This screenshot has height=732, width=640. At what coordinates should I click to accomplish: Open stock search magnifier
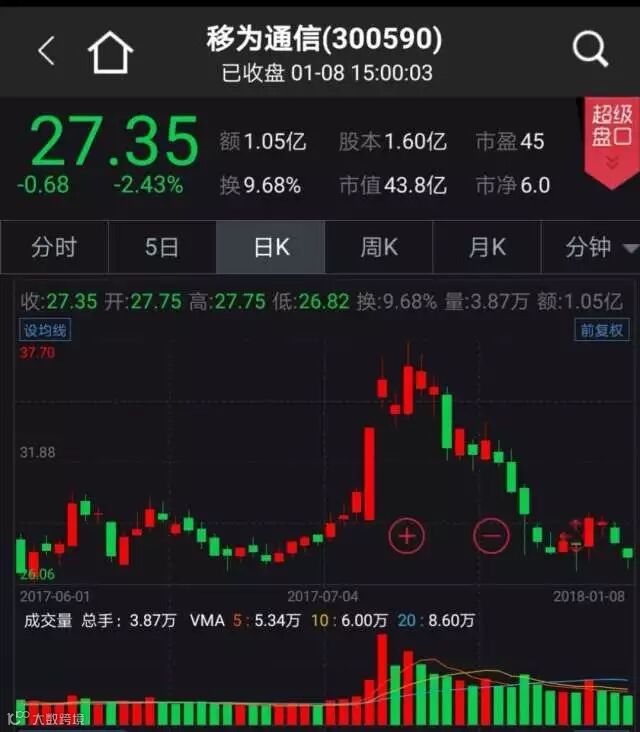pyautogui.click(x=590, y=48)
